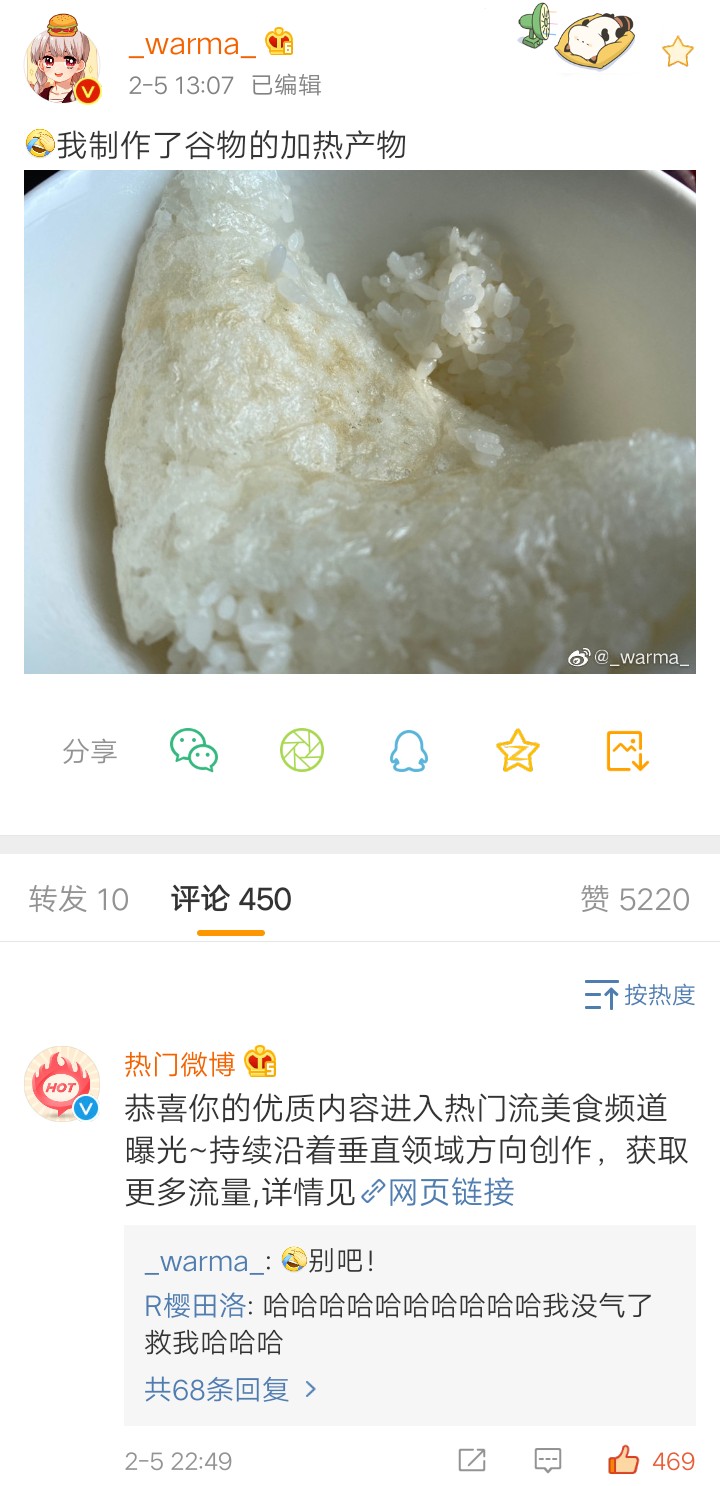Change comment sorting via 按热度

pos(640,995)
